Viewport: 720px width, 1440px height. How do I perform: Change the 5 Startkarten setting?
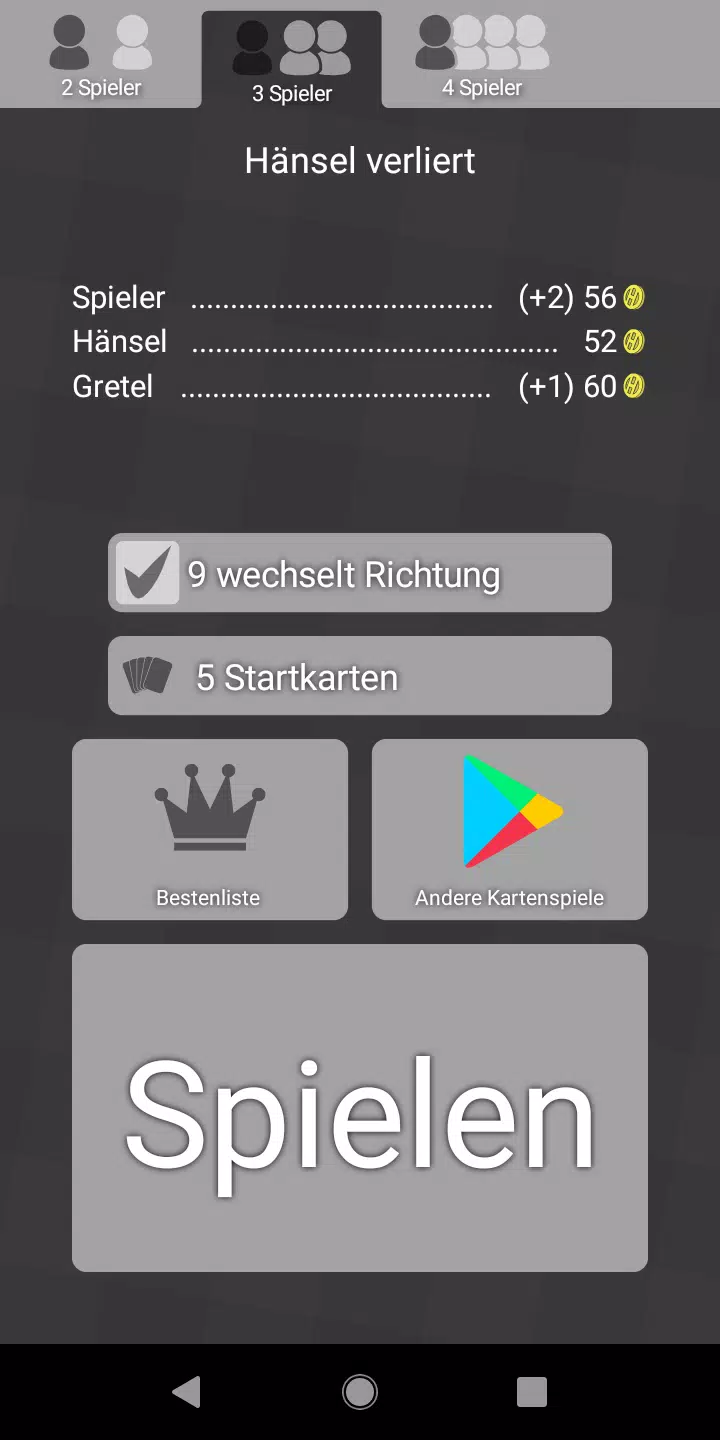pos(359,676)
